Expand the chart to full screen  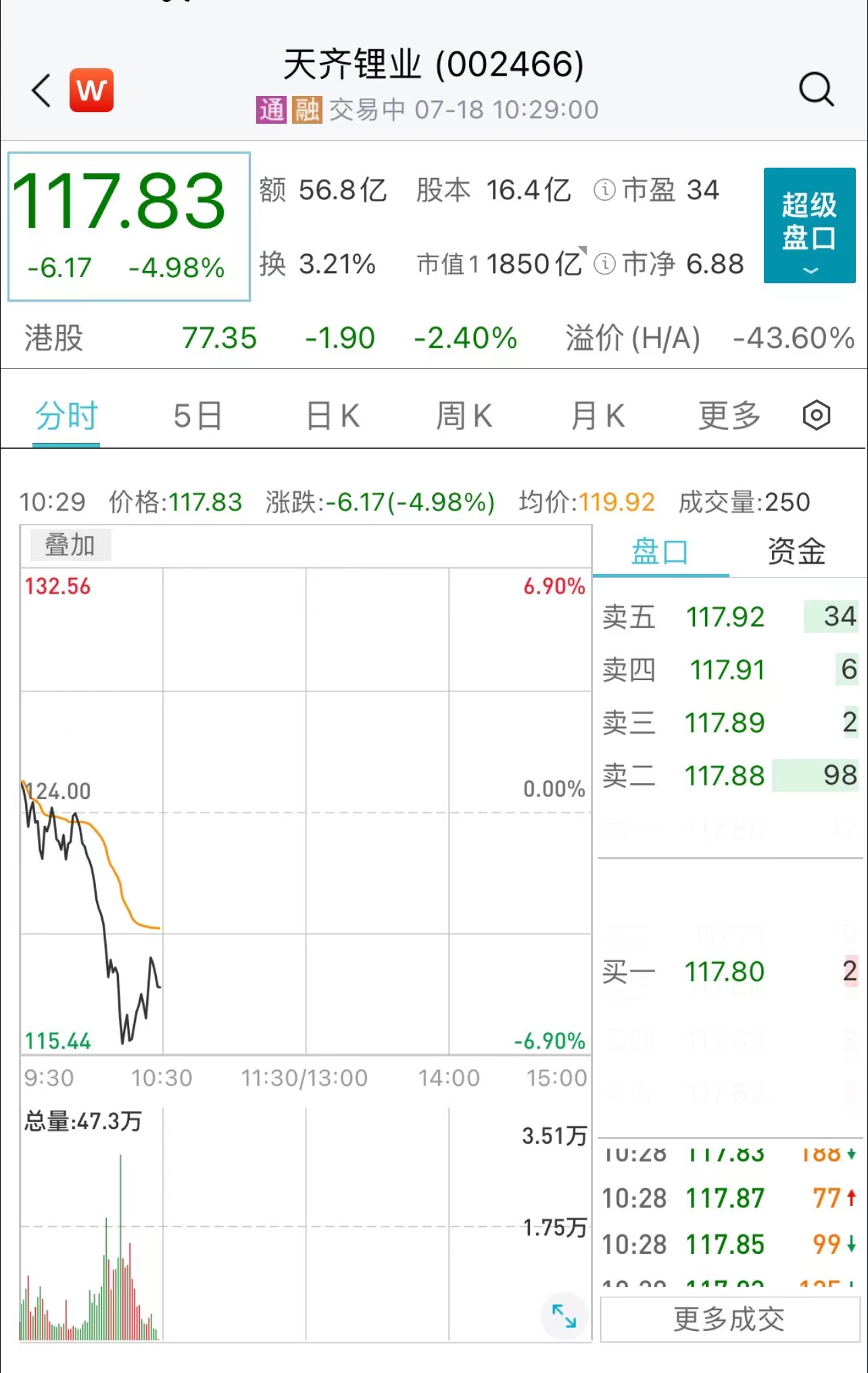click(x=564, y=1316)
